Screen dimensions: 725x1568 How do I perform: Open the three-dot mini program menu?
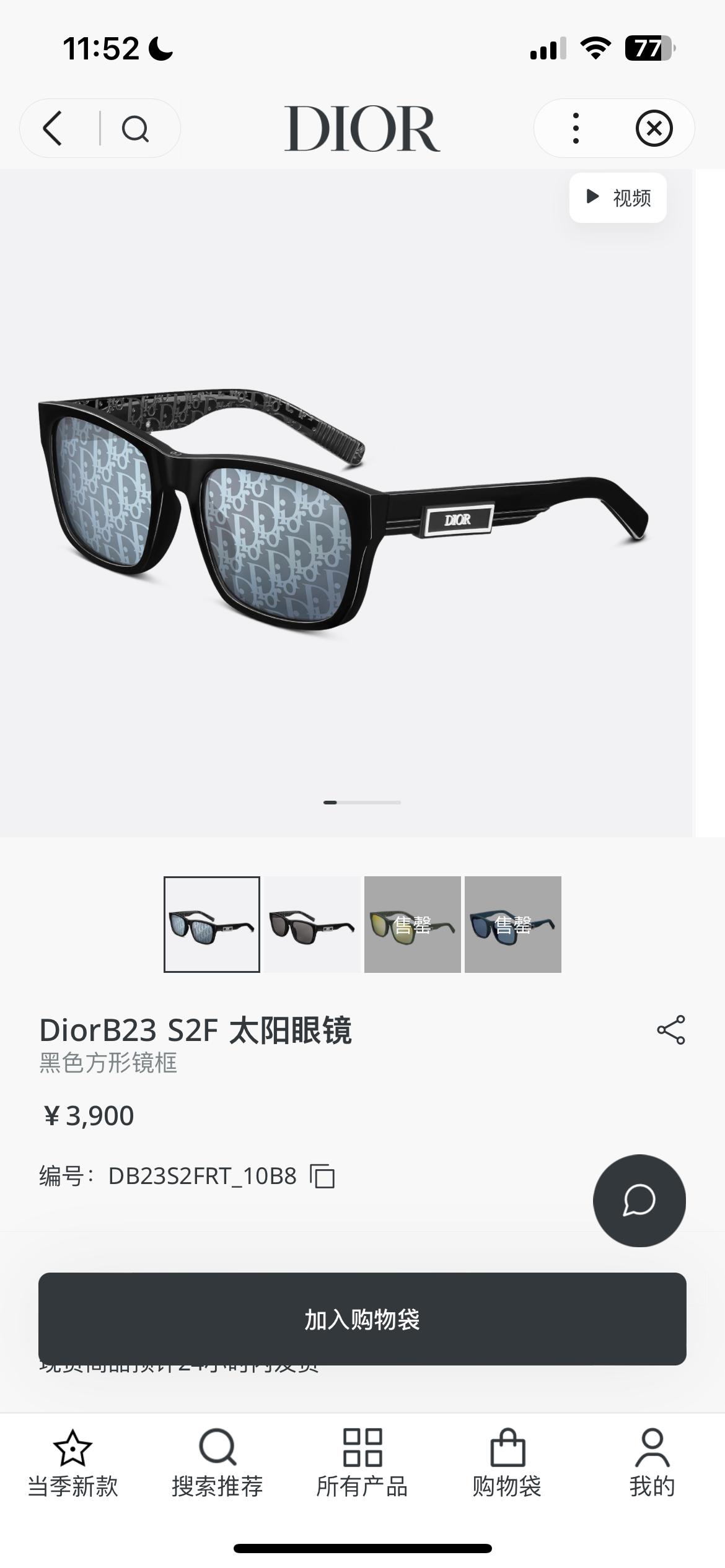(x=576, y=128)
